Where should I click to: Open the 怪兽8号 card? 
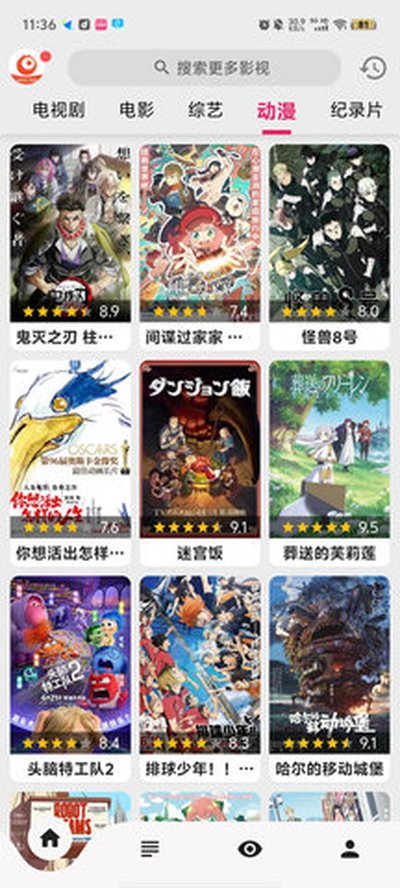329,247
